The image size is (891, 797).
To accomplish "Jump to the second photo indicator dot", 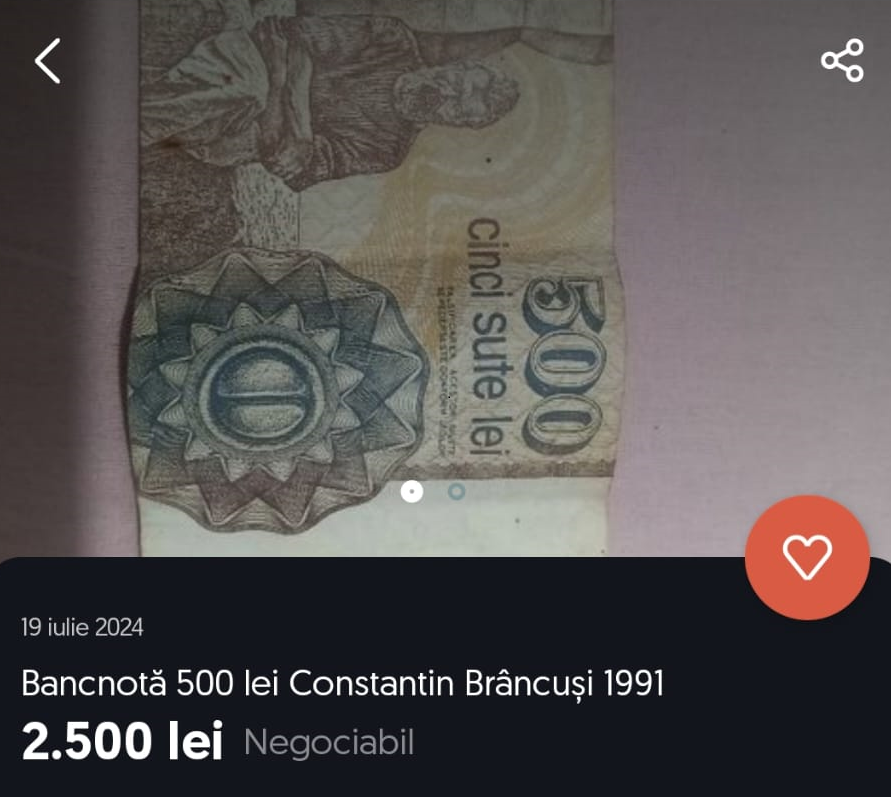I will pyautogui.click(x=456, y=491).
